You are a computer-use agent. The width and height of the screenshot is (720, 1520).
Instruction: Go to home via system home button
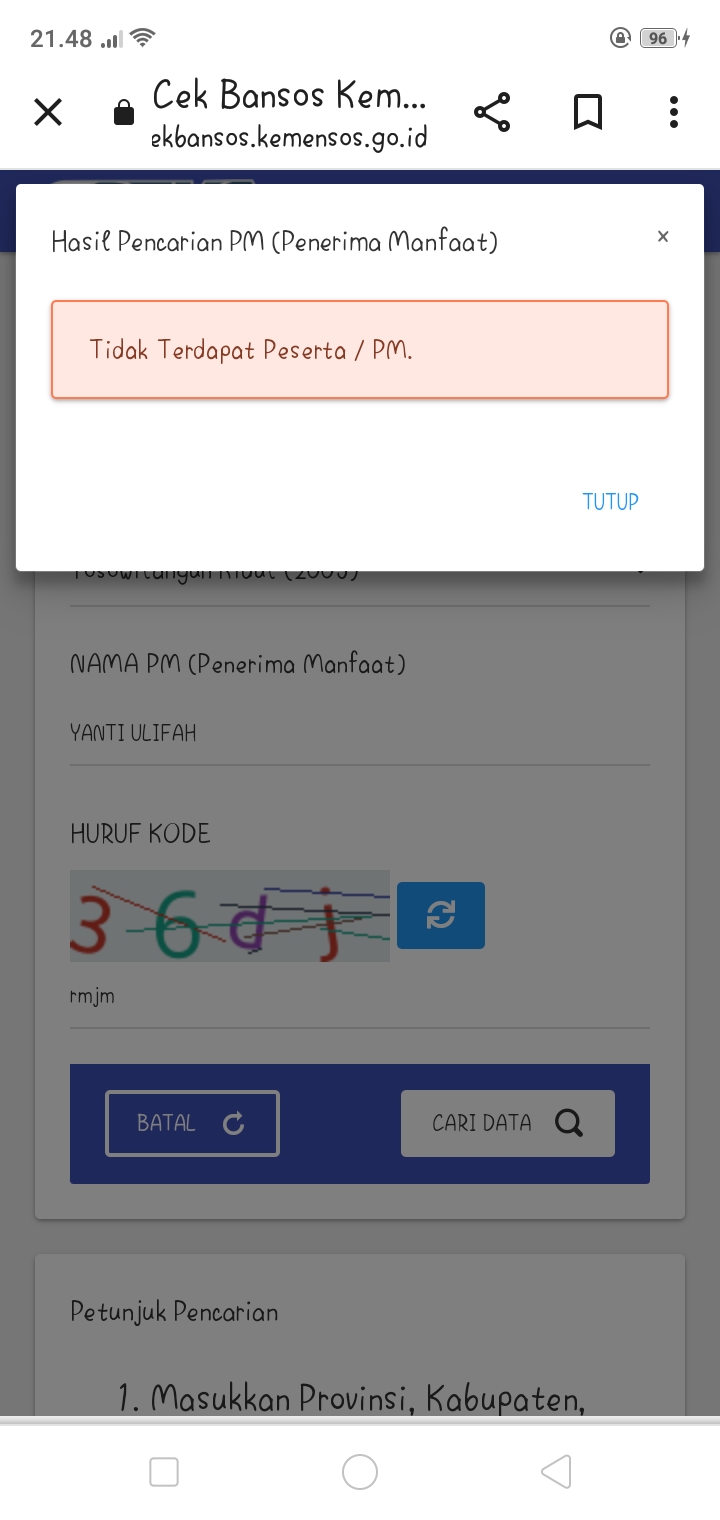[x=360, y=1471]
